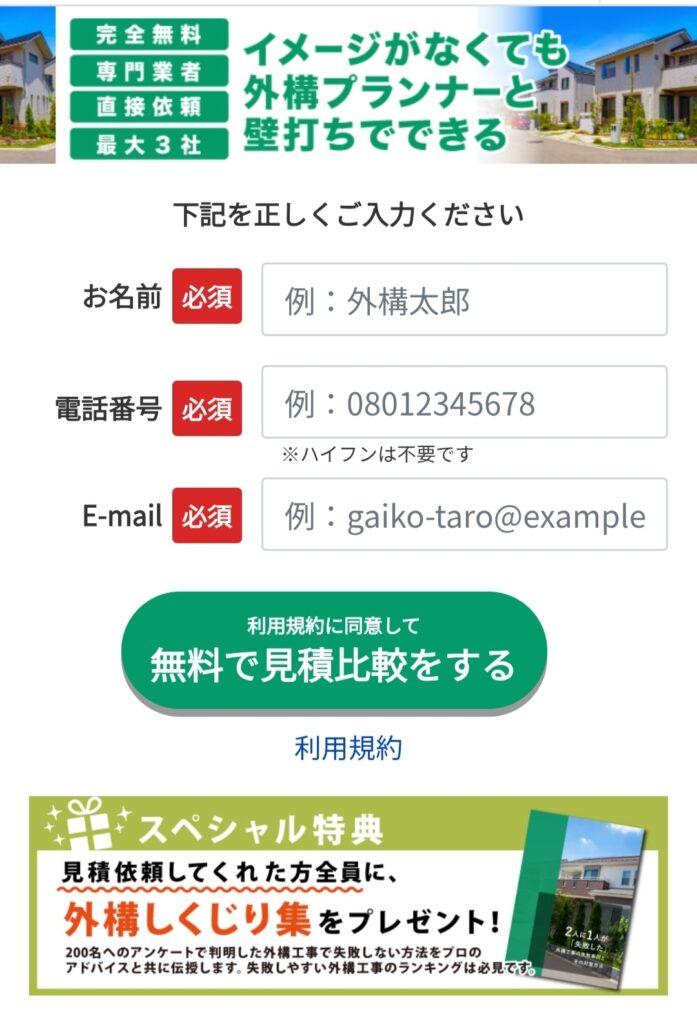Tap the お名前 name input field
697x1024 pixels.
(x=464, y=300)
